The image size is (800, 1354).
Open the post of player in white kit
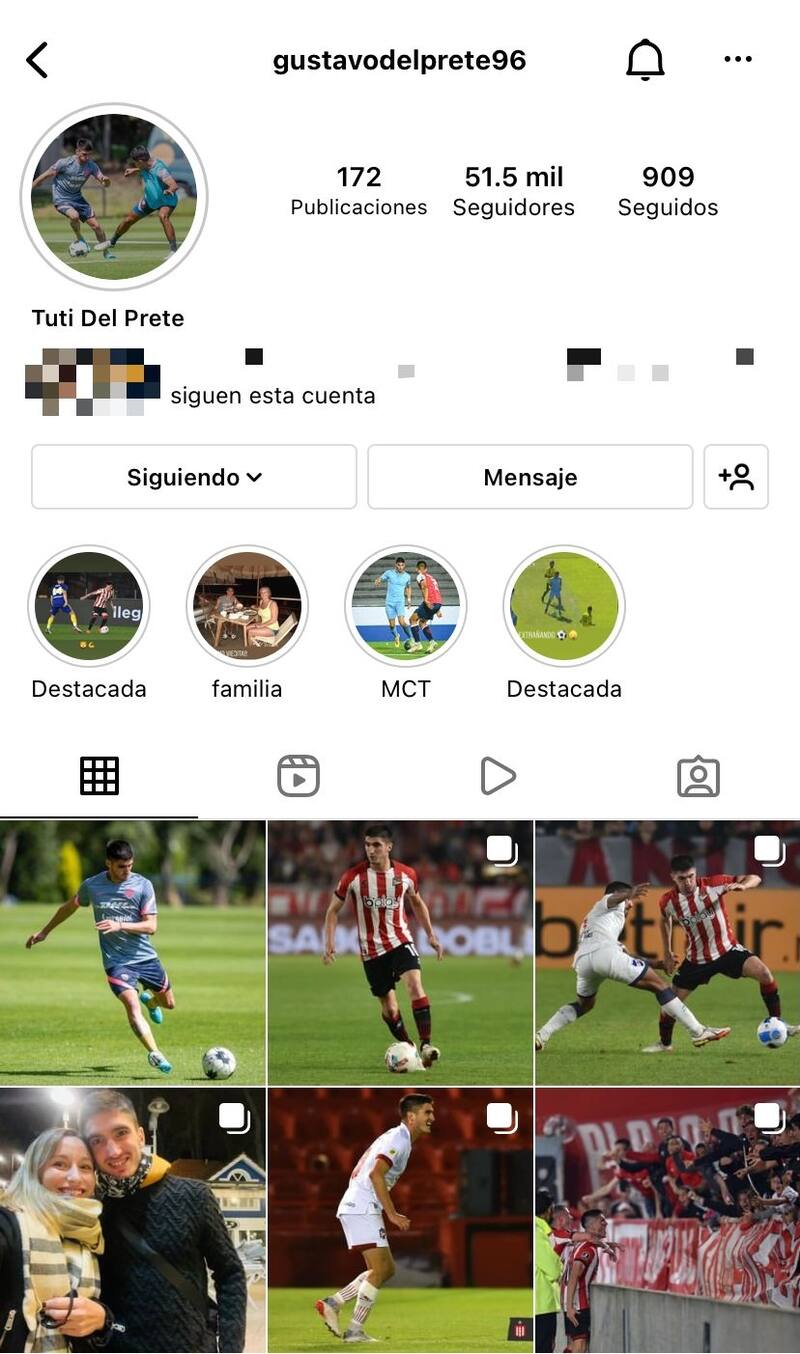[400, 1220]
